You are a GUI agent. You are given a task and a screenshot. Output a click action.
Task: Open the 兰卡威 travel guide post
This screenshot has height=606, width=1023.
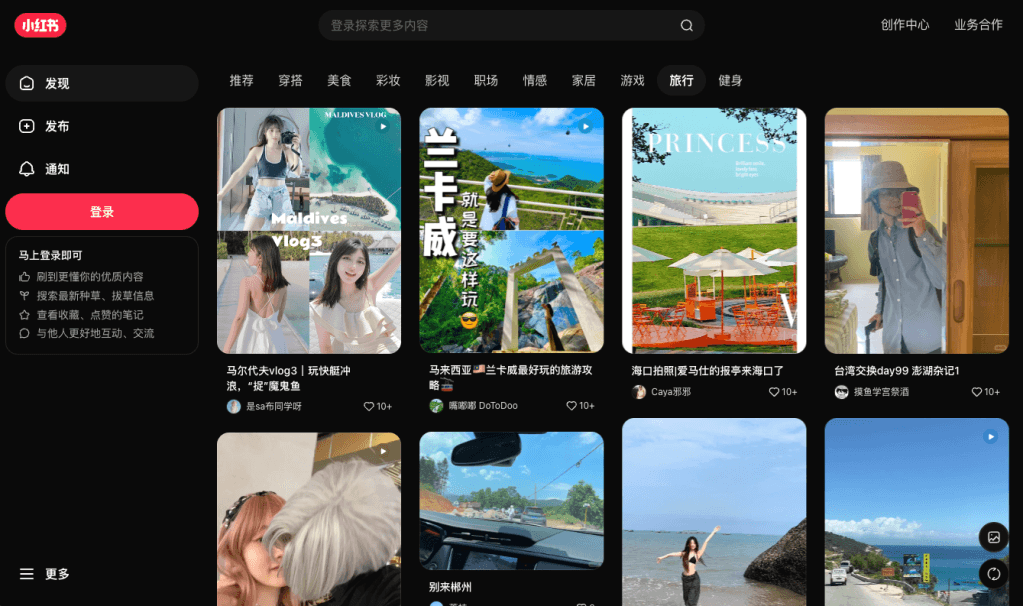(512, 231)
